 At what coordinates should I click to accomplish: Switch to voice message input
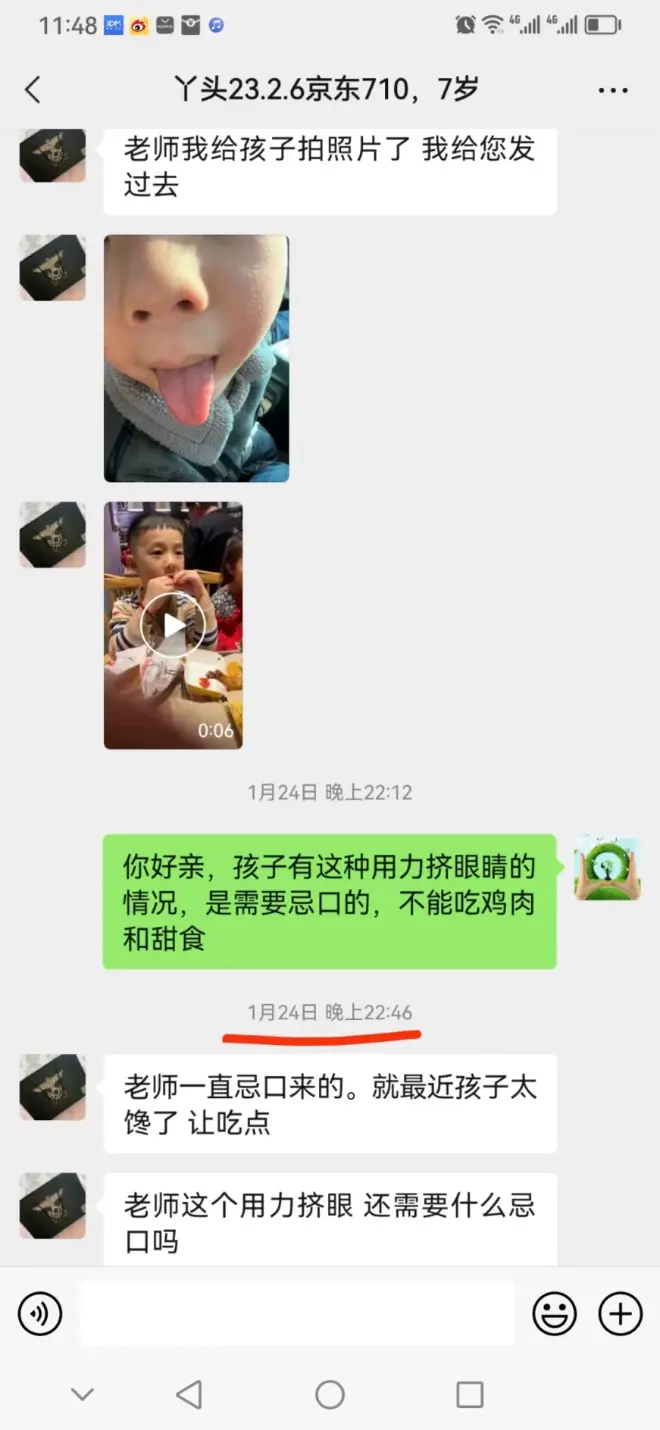(x=40, y=1313)
